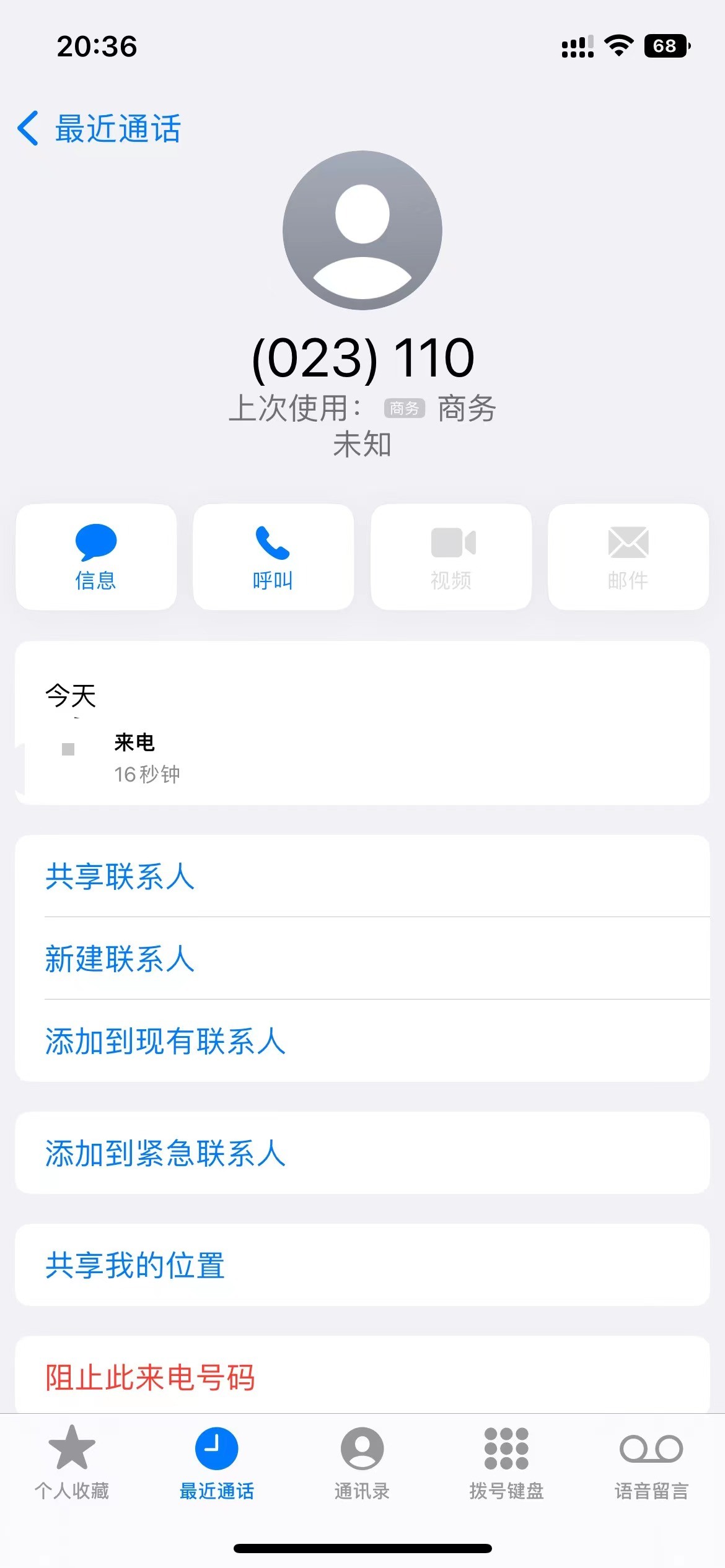The height and width of the screenshot is (1568, 725).
Task: Send a message via 信息 button
Action: click(96, 557)
